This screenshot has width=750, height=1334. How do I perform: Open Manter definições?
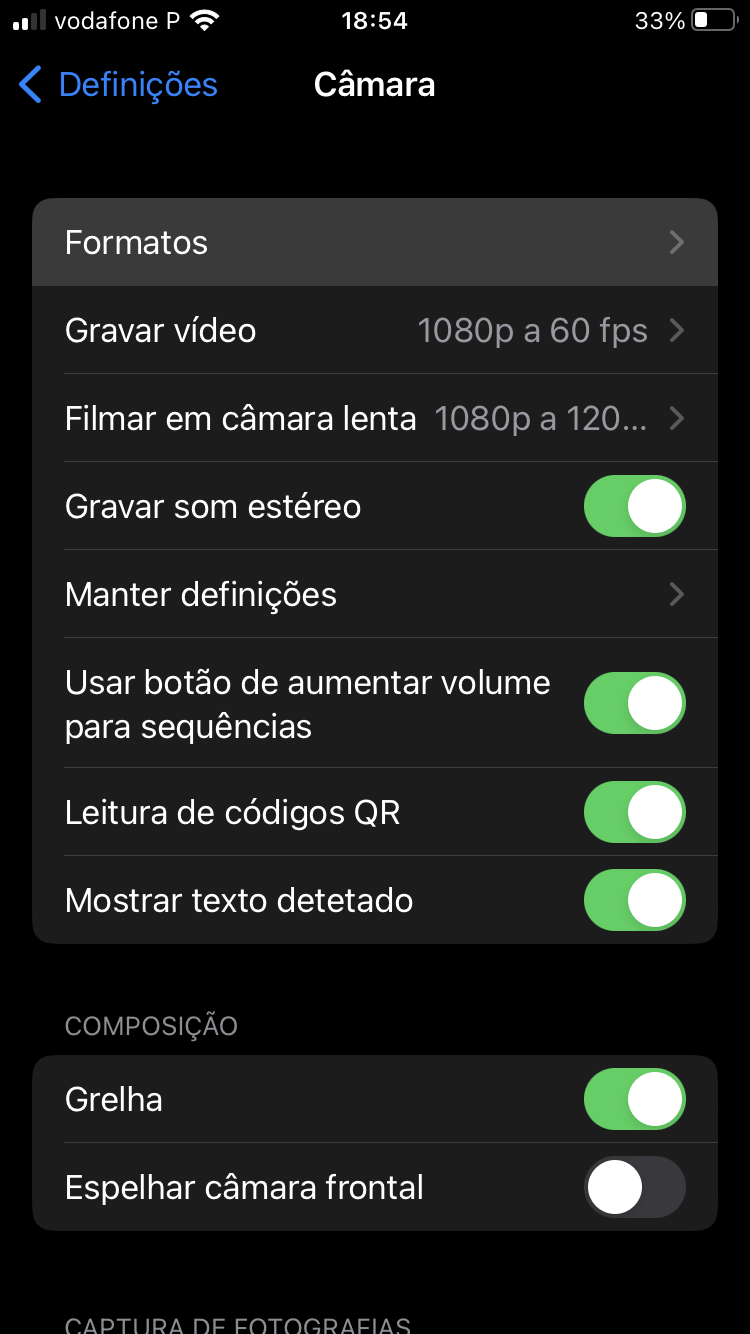coord(375,595)
